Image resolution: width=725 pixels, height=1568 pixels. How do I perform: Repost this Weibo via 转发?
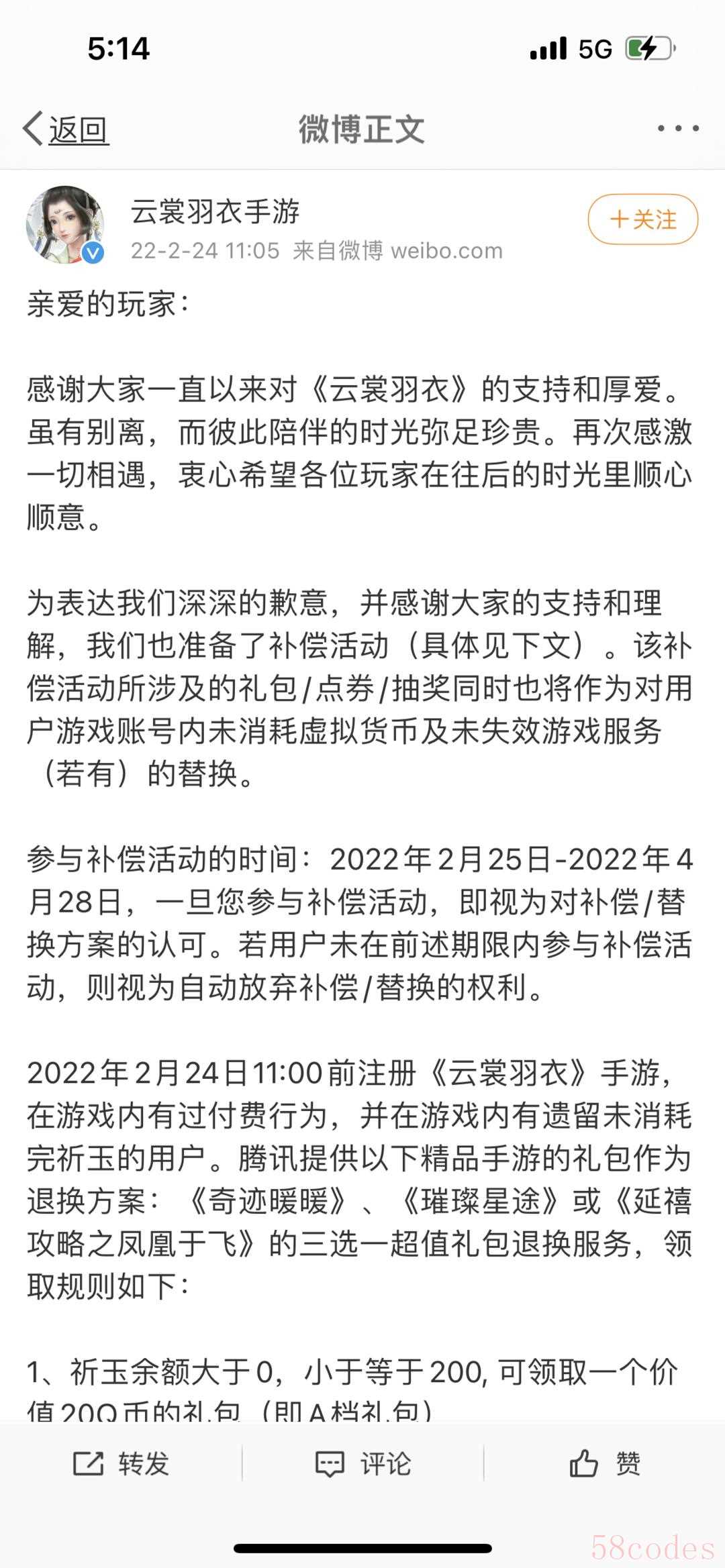122,1463
